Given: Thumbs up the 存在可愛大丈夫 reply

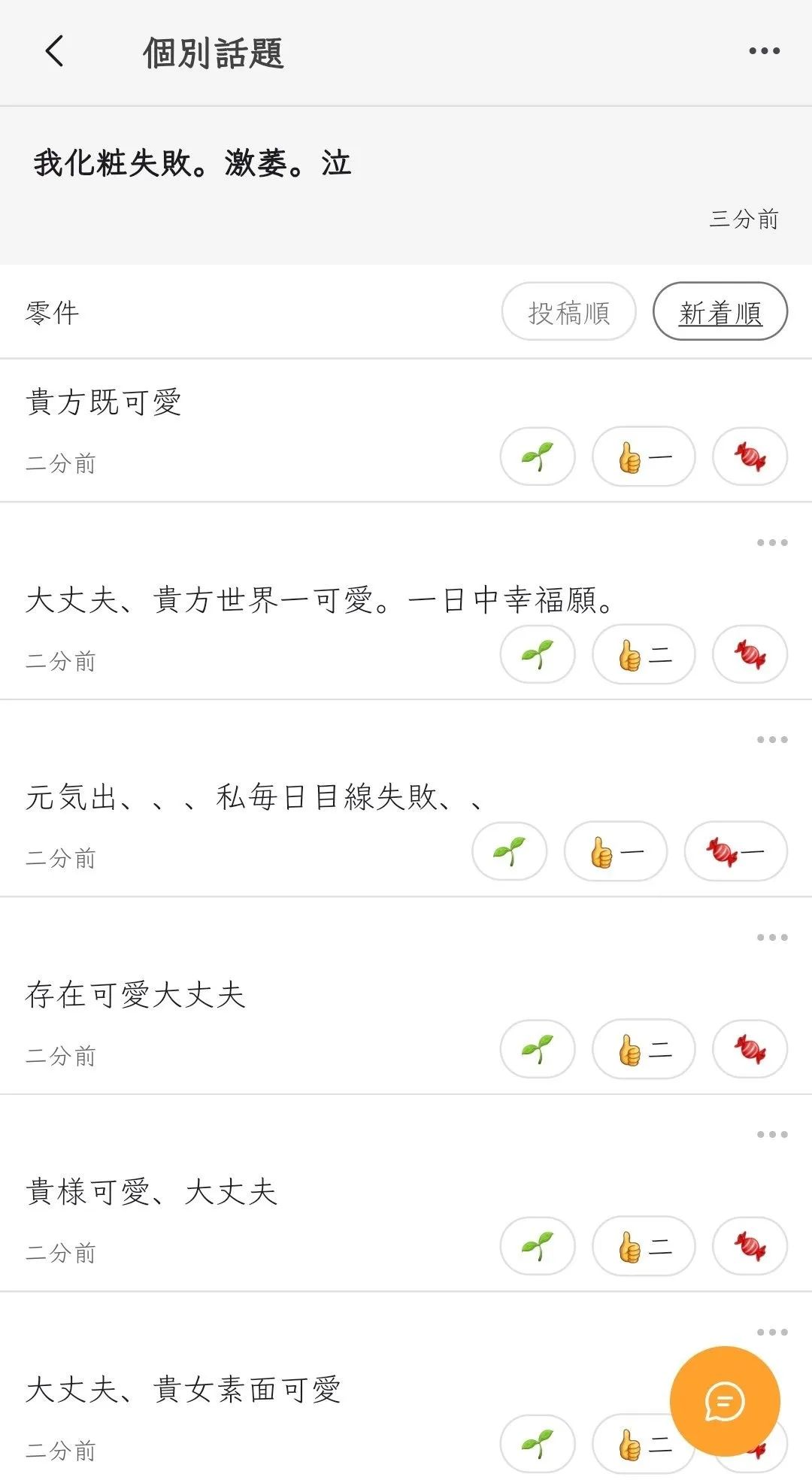Looking at the screenshot, I should (644, 1049).
